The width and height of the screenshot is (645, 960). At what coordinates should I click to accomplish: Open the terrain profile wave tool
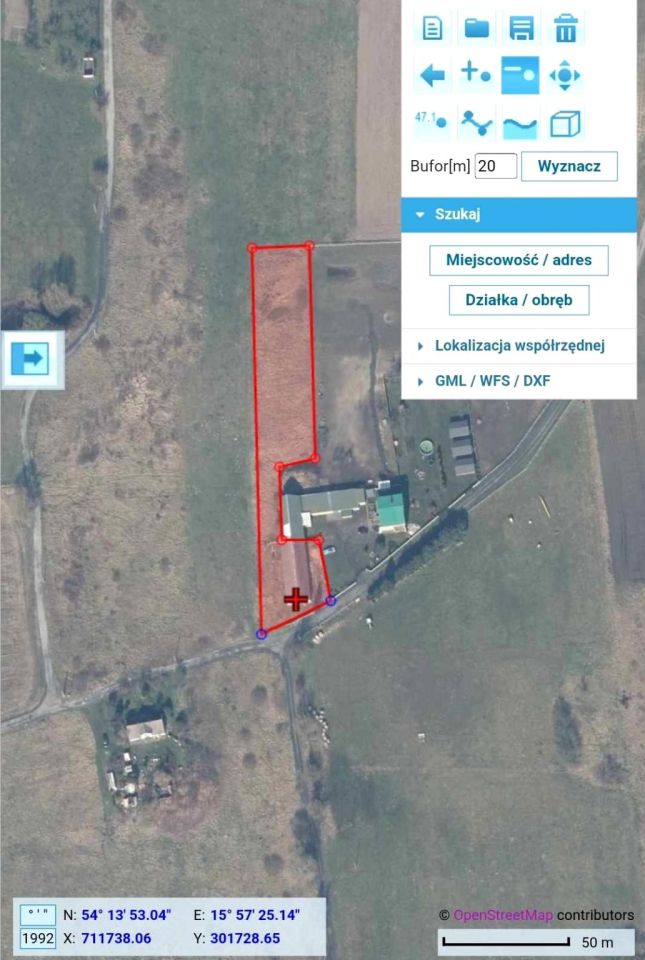click(520, 123)
